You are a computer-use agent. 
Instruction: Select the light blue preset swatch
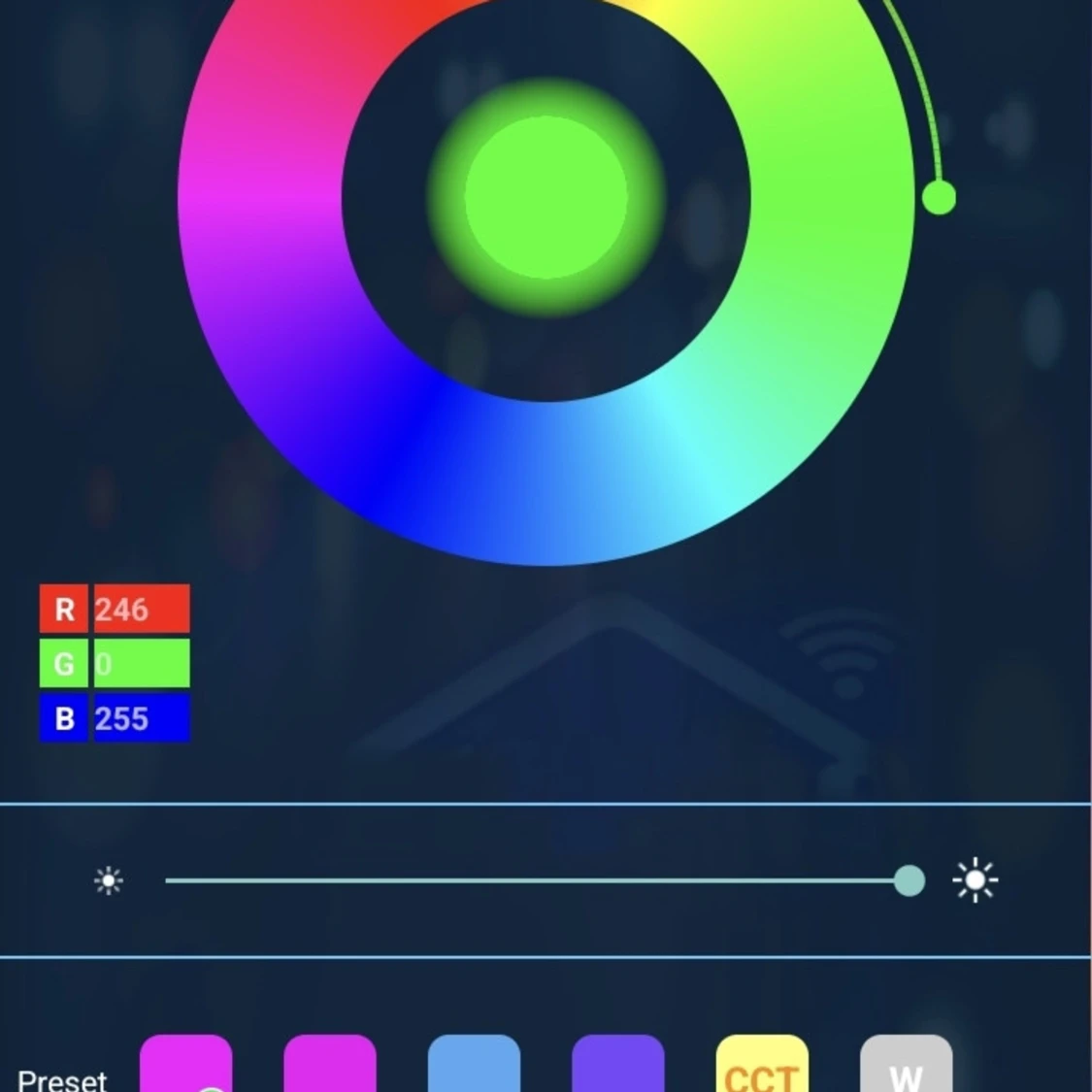[474, 1066]
